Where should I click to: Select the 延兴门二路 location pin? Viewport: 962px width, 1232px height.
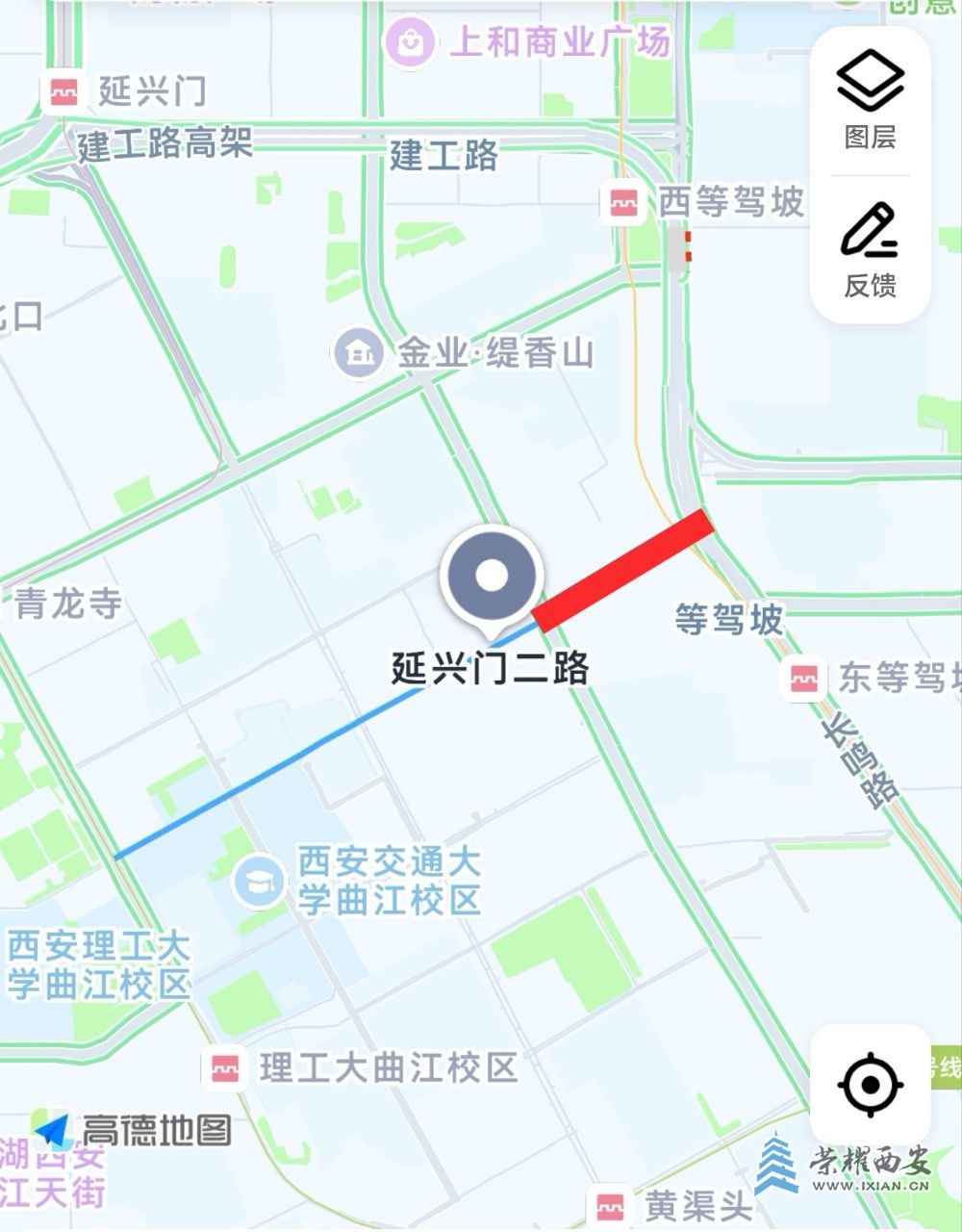point(492,577)
